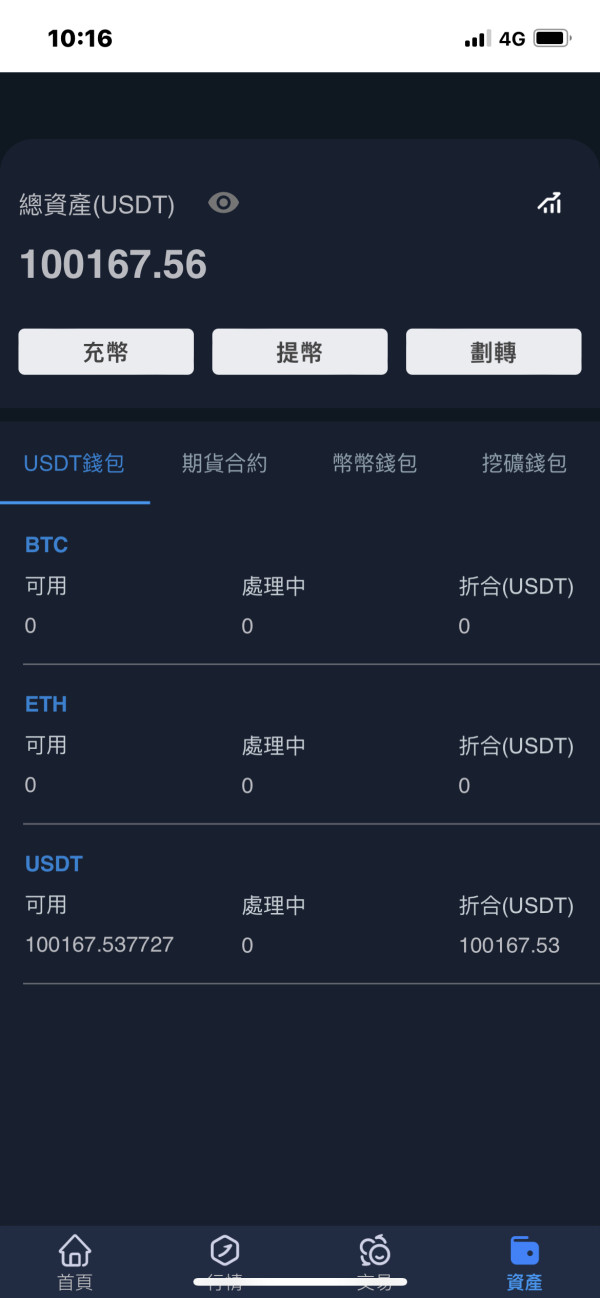
Task: Switch to the 挖礦錢包 tab
Action: [524, 463]
